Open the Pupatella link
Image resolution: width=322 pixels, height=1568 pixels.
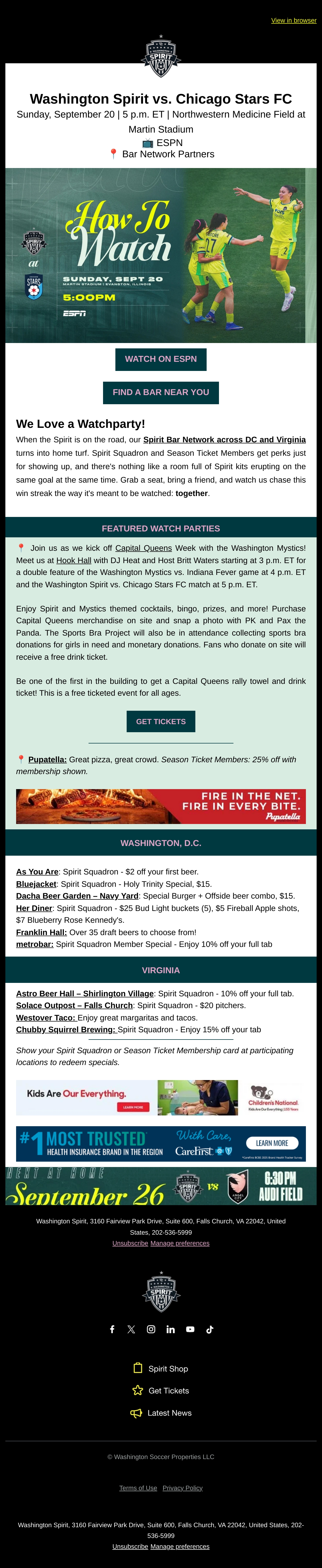click(x=47, y=759)
